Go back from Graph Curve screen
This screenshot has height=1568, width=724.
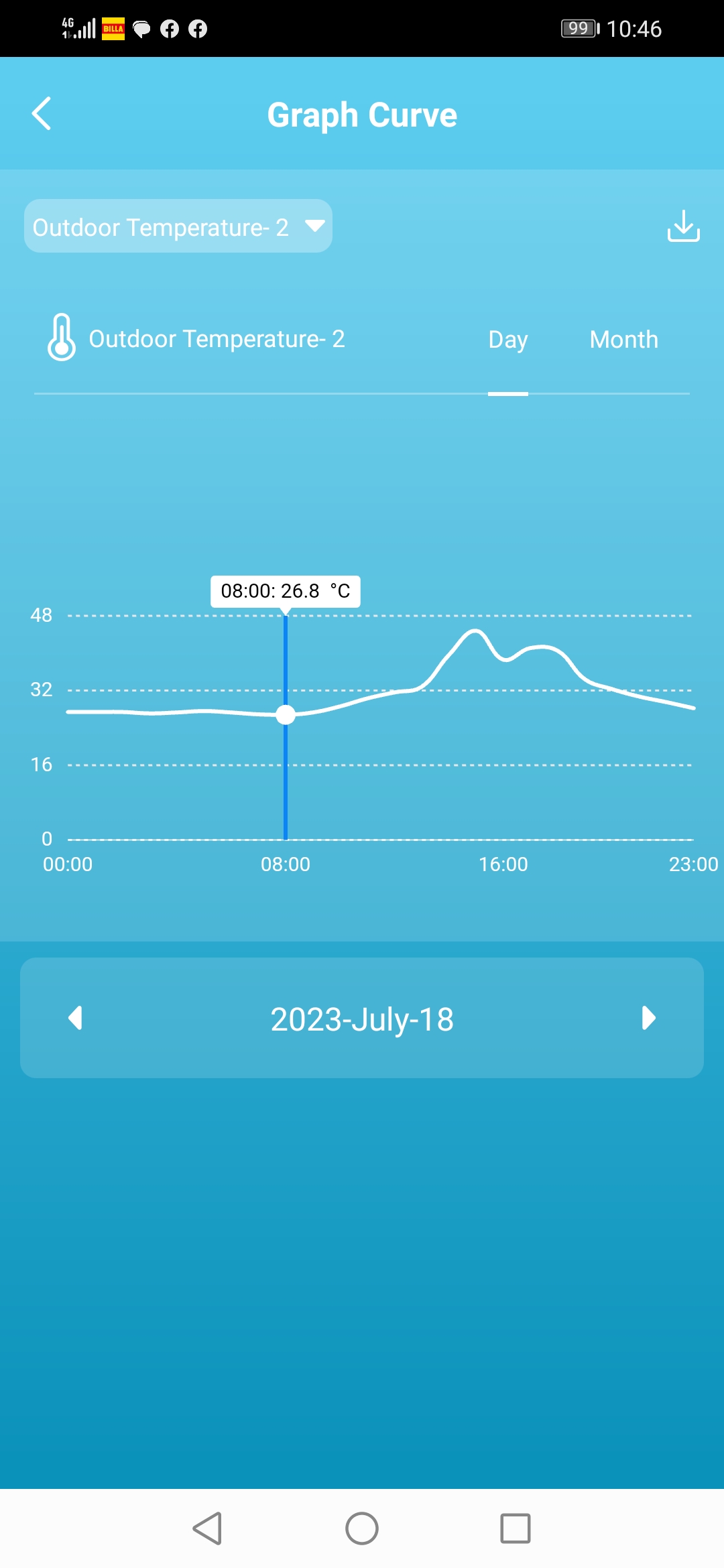pos(42,113)
